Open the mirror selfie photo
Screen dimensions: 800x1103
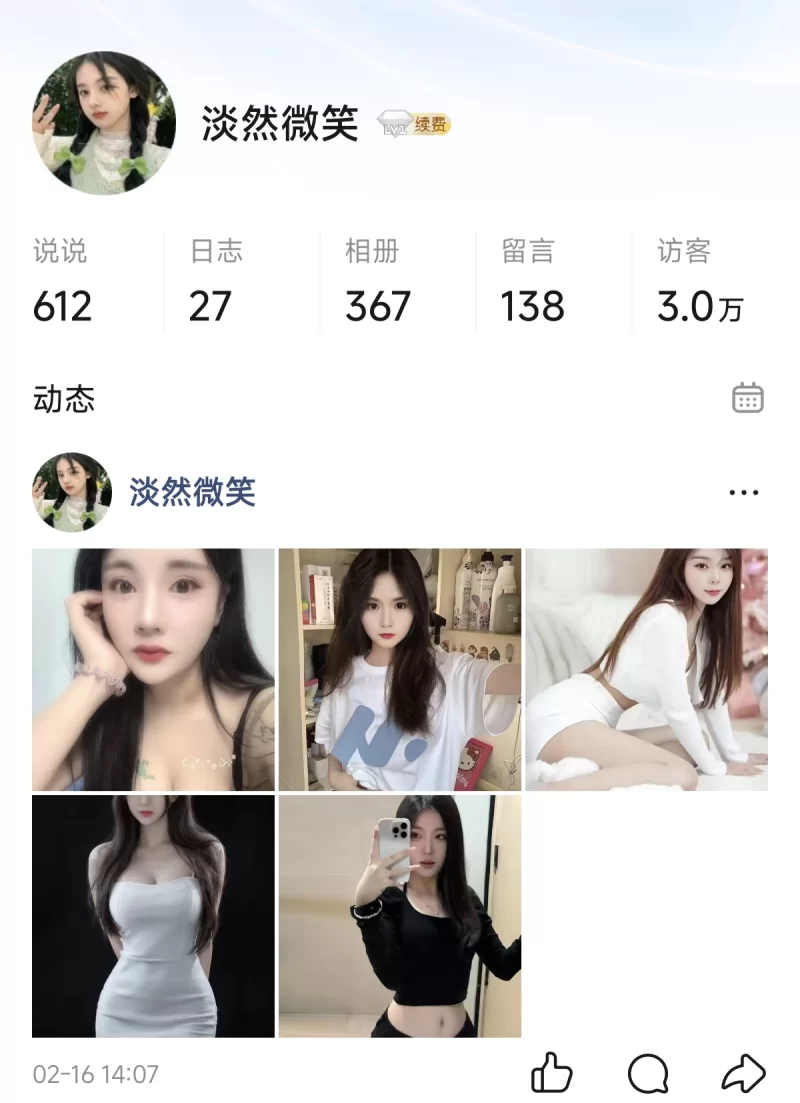(x=399, y=916)
